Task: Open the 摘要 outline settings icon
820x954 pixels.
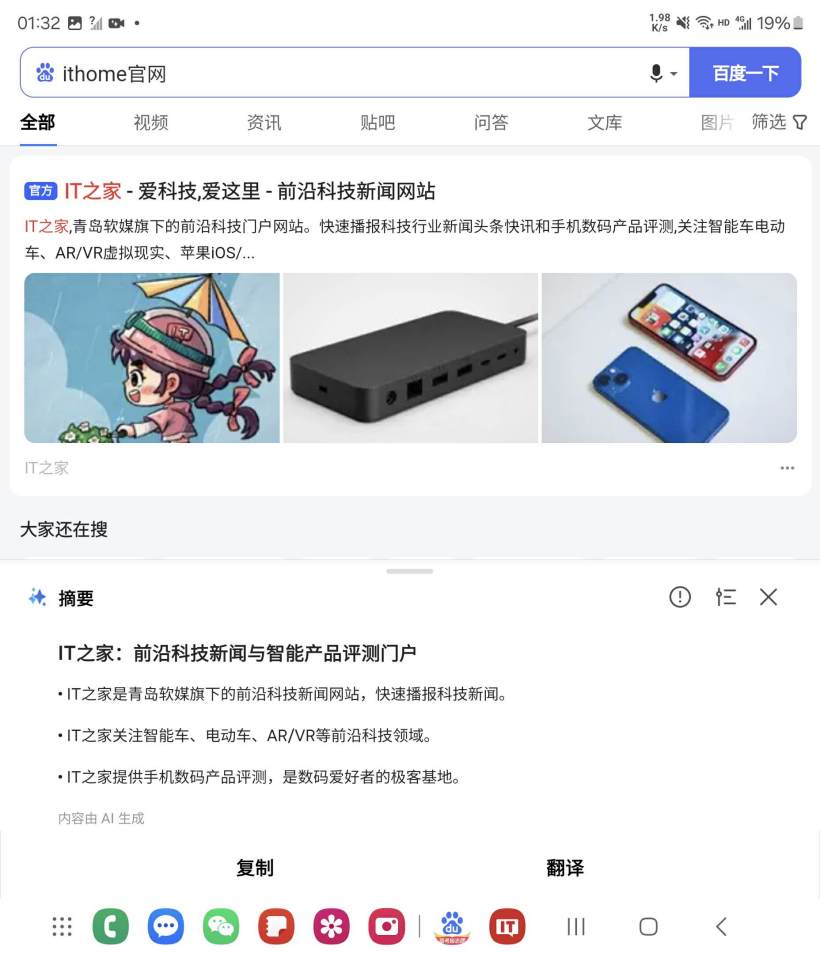Action: tap(726, 597)
